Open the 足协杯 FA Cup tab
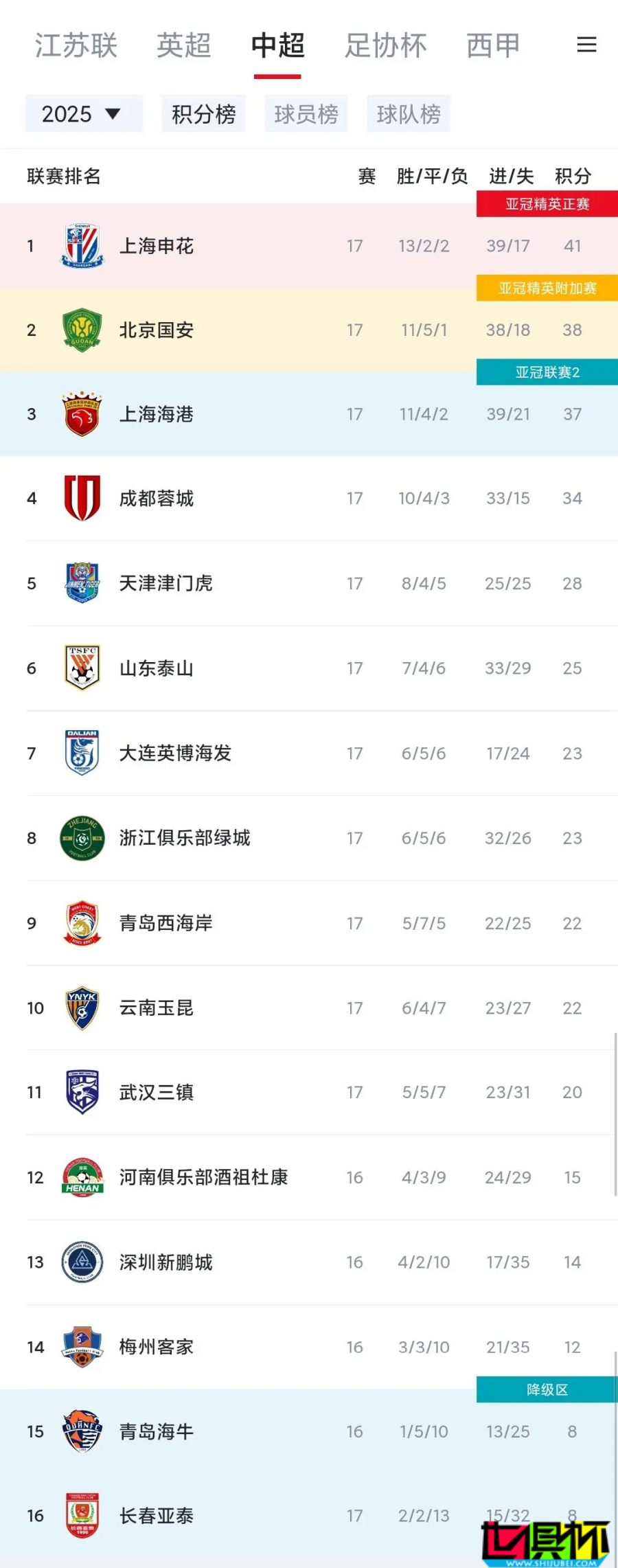This screenshot has height=1568, width=618. pyautogui.click(x=386, y=45)
